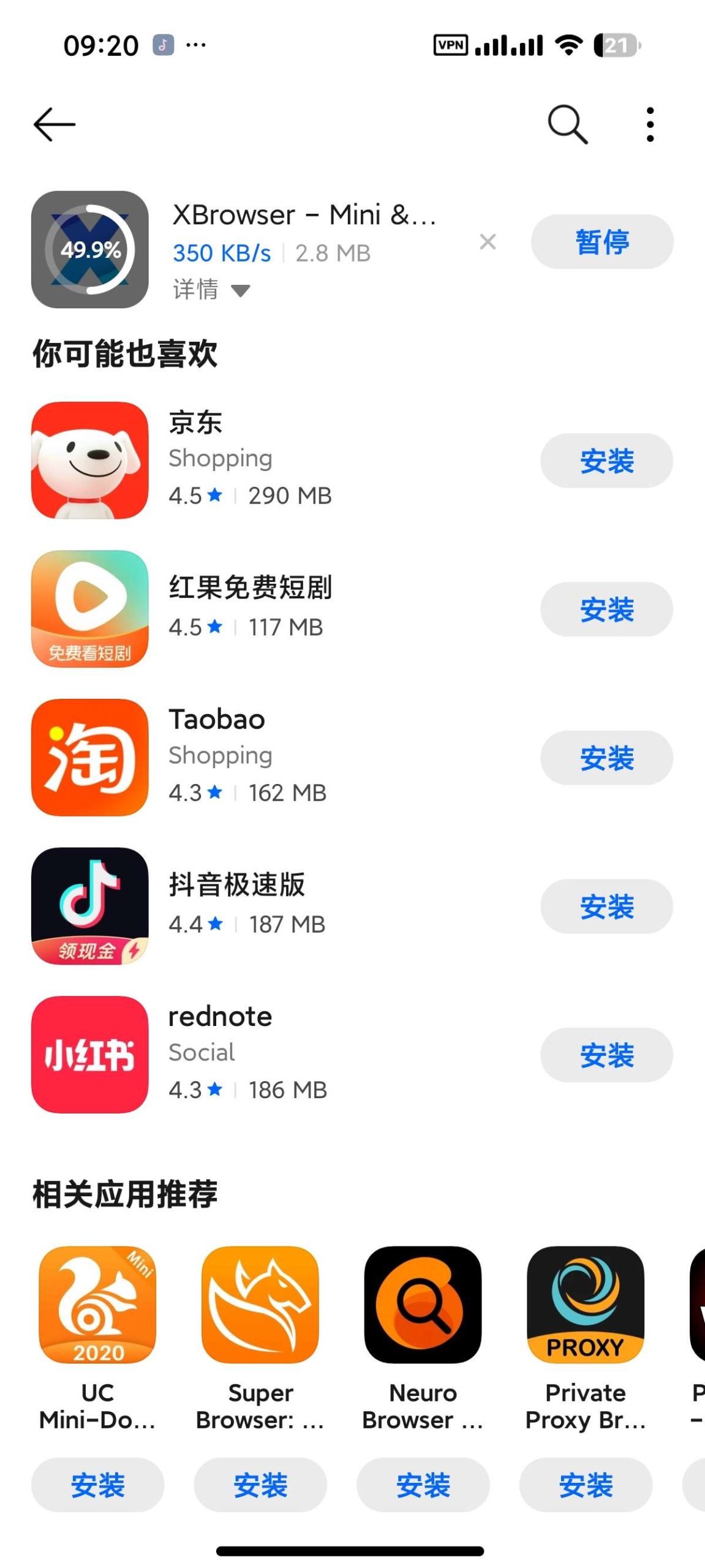The height and width of the screenshot is (1568, 705).
Task: Install Taobao via its 安装 button
Action: pyautogui.click(x=606, y=757)
